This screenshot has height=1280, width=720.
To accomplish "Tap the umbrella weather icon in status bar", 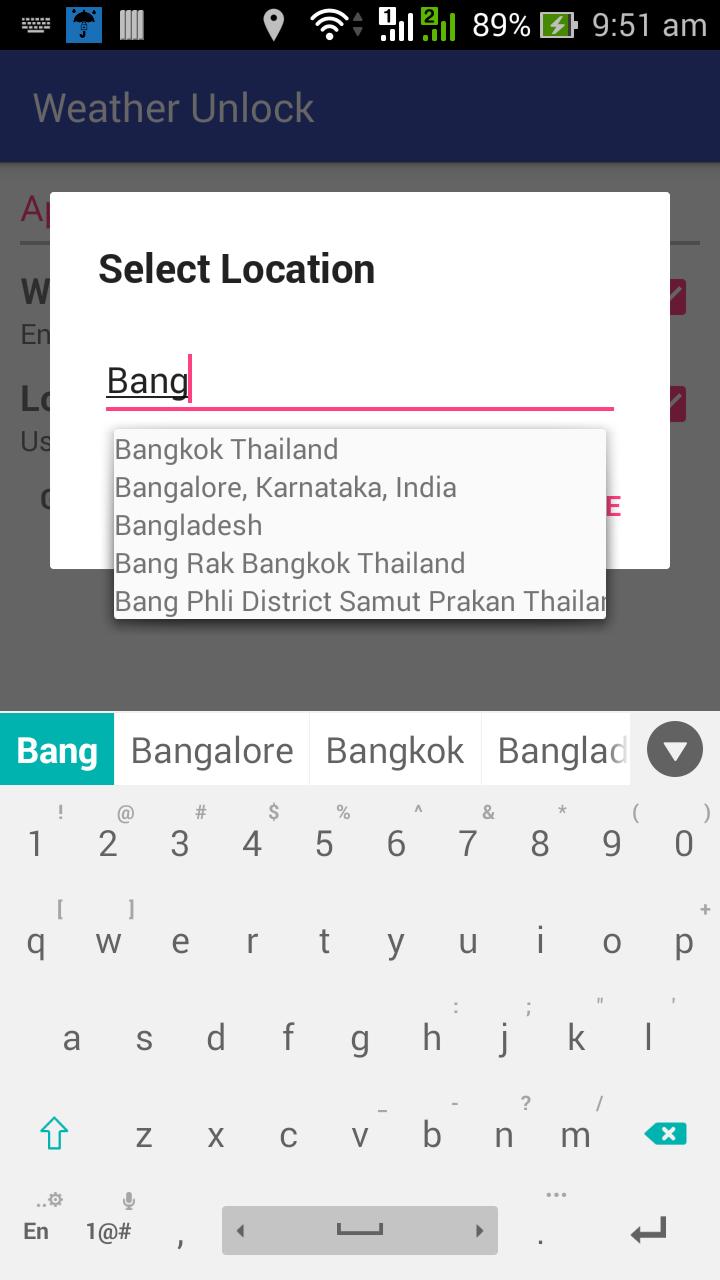I will pos(82,22).
